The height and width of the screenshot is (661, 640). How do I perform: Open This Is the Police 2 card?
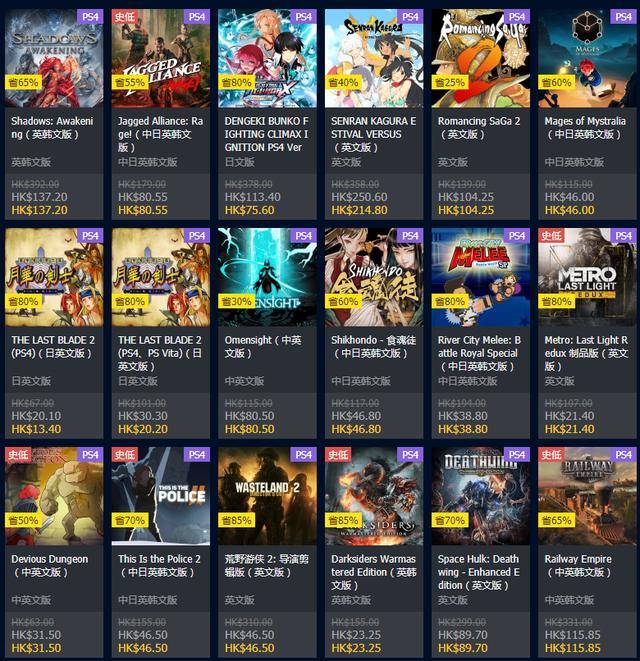tap(161, 552)
